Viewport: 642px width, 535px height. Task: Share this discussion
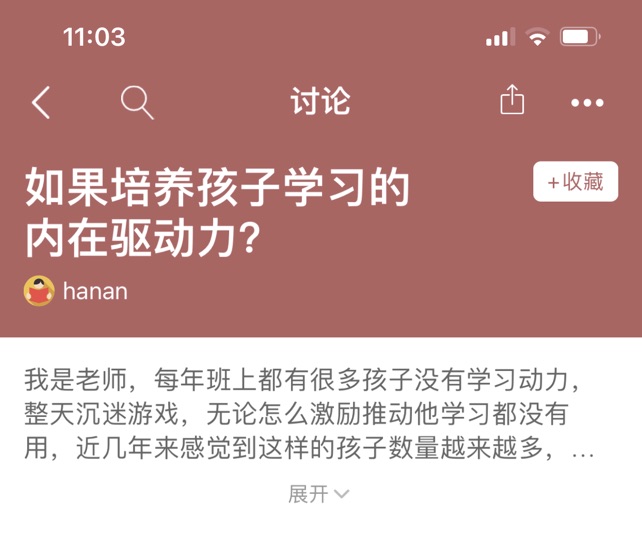coord(511,101)
